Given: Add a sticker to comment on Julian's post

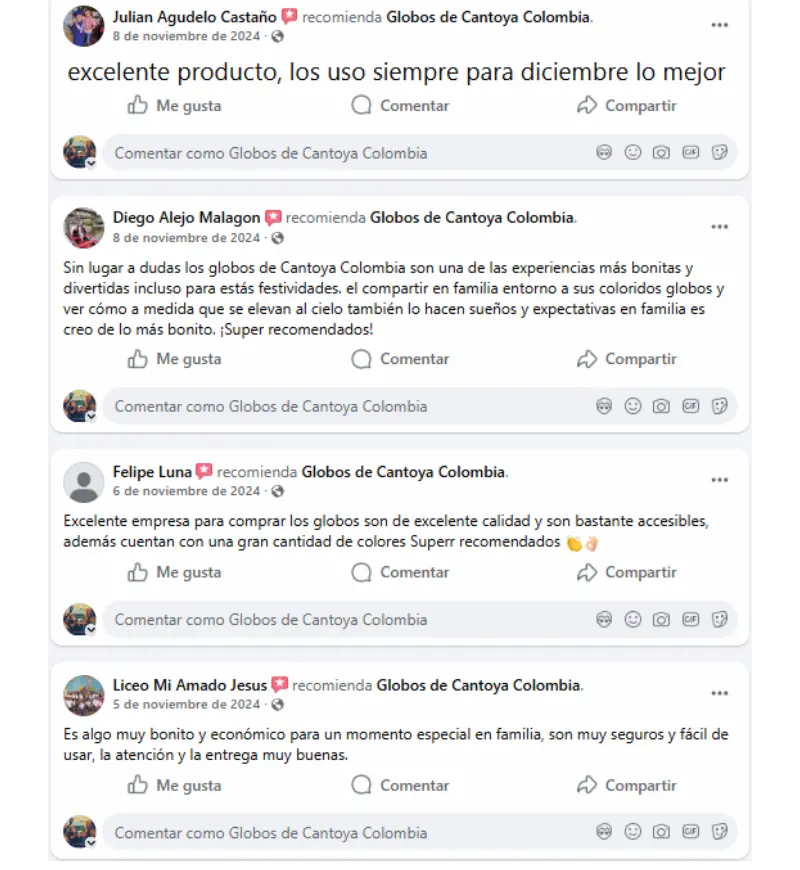Looking at the screenshot, I should pos(718,153).
